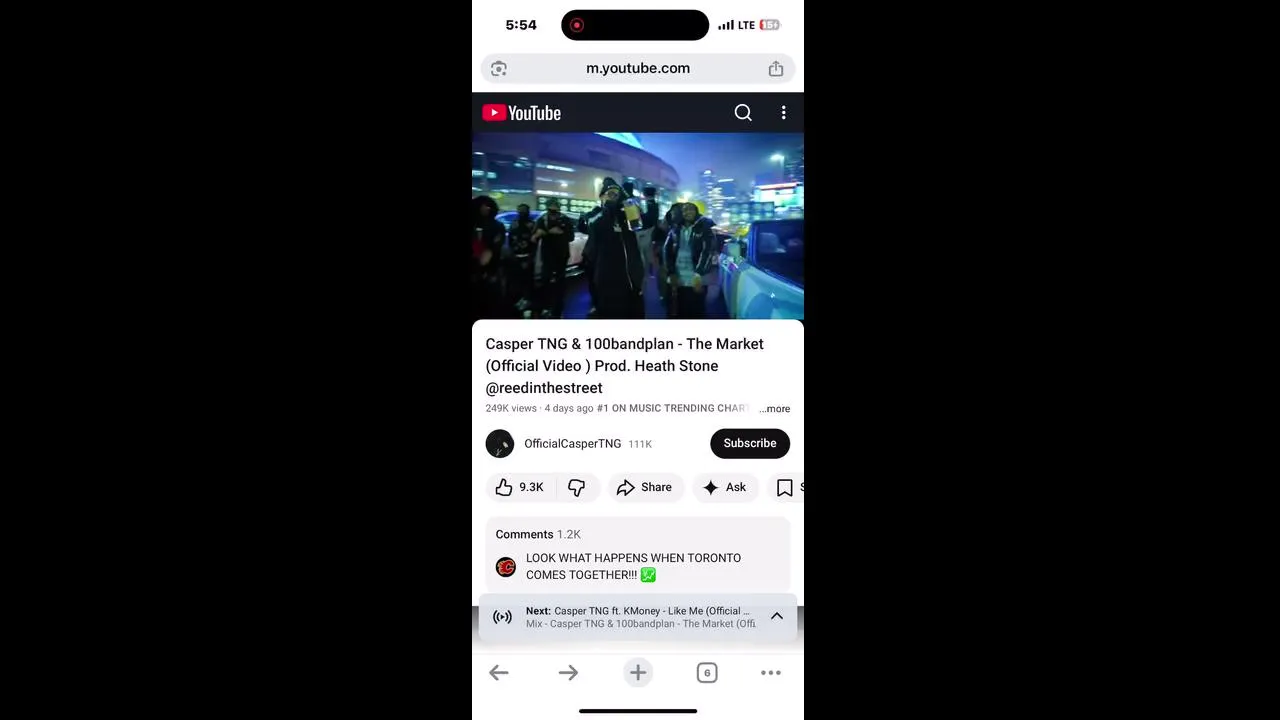Share page from browser address bar

776,68
